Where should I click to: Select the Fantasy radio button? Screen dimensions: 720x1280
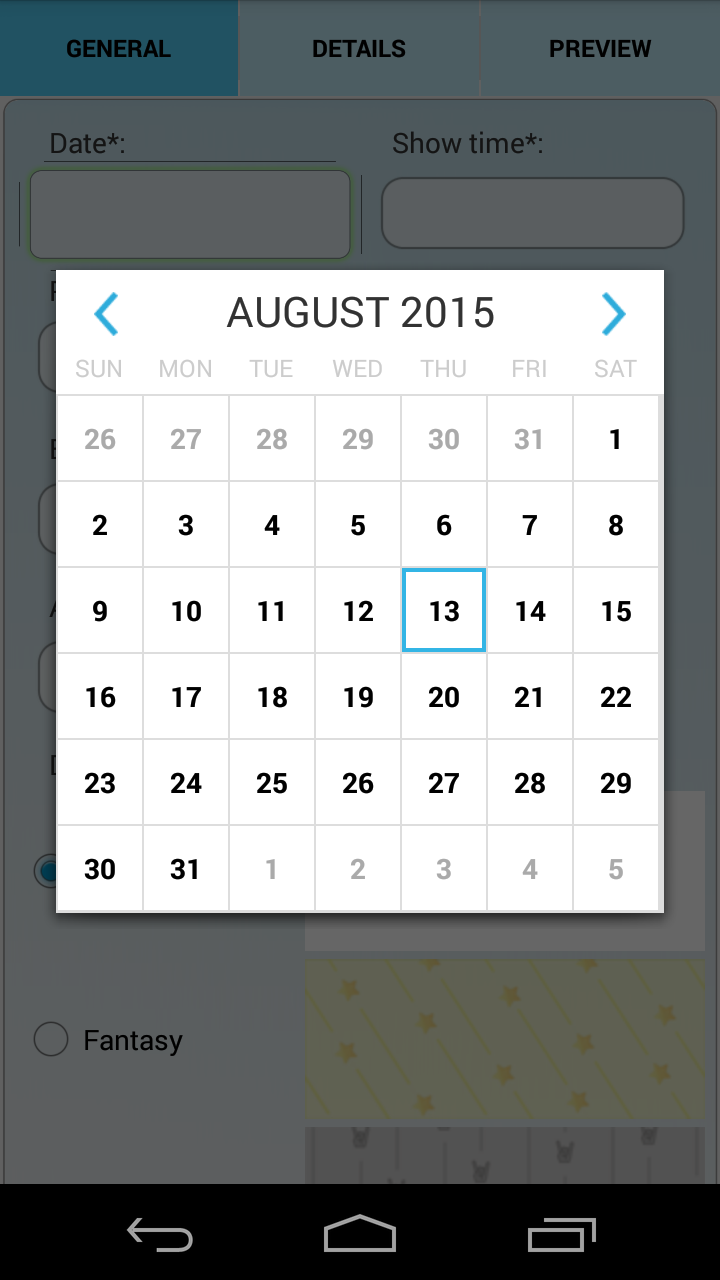(x=51, y=1039)
